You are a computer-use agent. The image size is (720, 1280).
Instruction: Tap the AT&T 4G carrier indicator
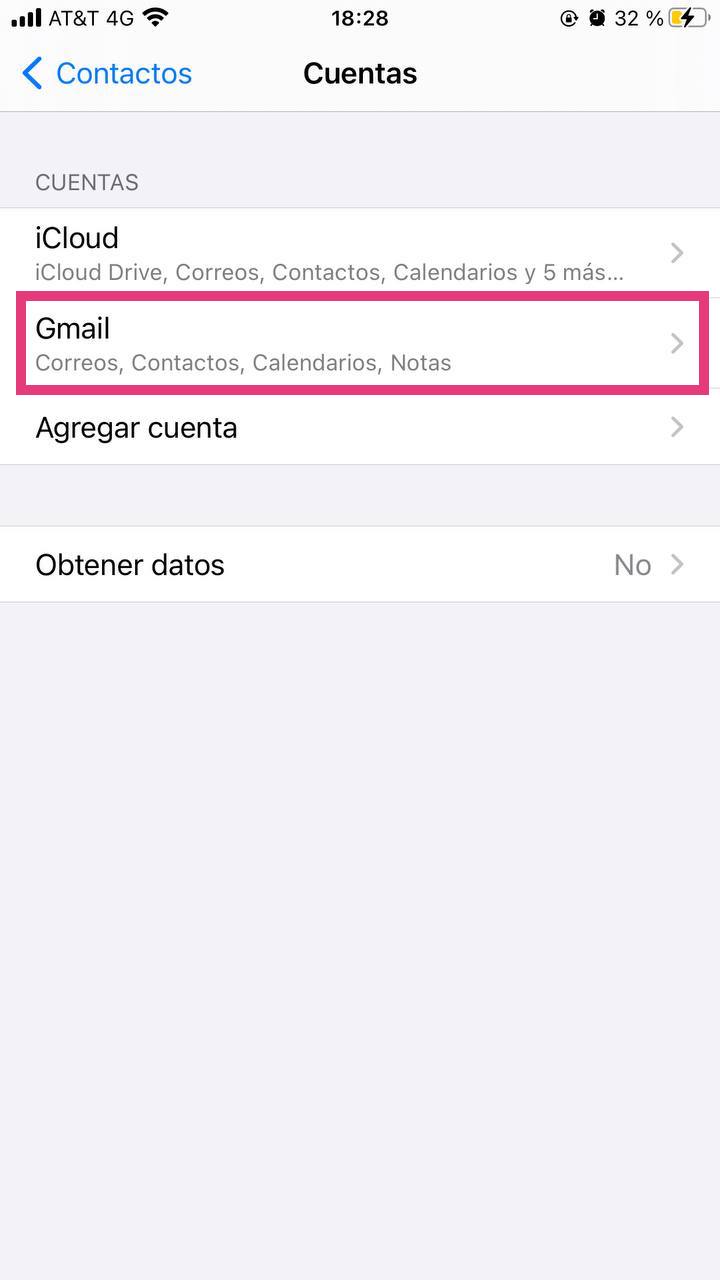coord(90,17)
